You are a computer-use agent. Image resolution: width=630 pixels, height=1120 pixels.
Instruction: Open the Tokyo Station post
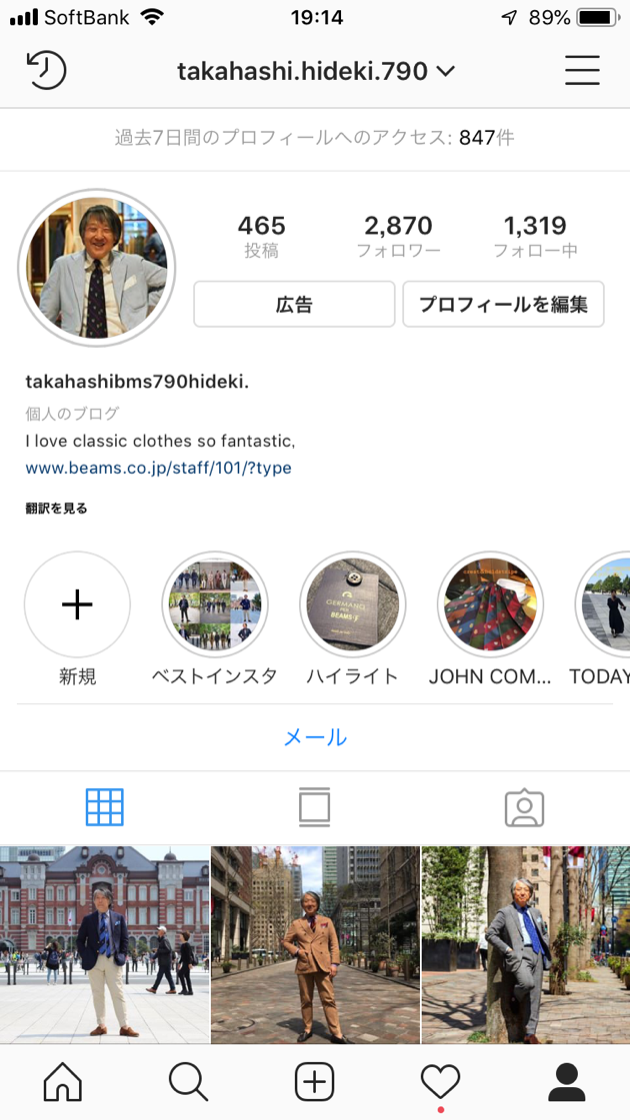coord(105,944)
